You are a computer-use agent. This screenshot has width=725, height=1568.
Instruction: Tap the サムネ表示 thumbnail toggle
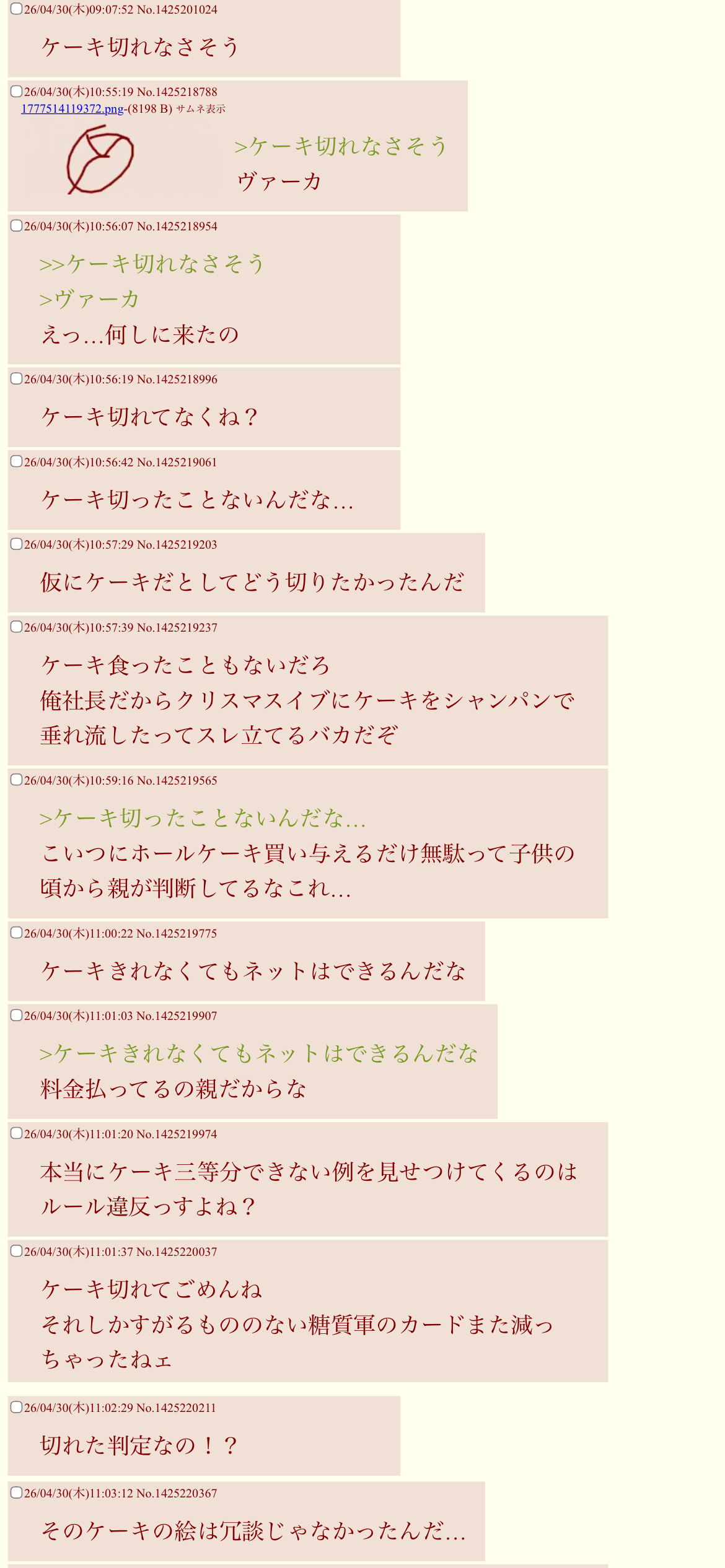click(x=200, y=109)
